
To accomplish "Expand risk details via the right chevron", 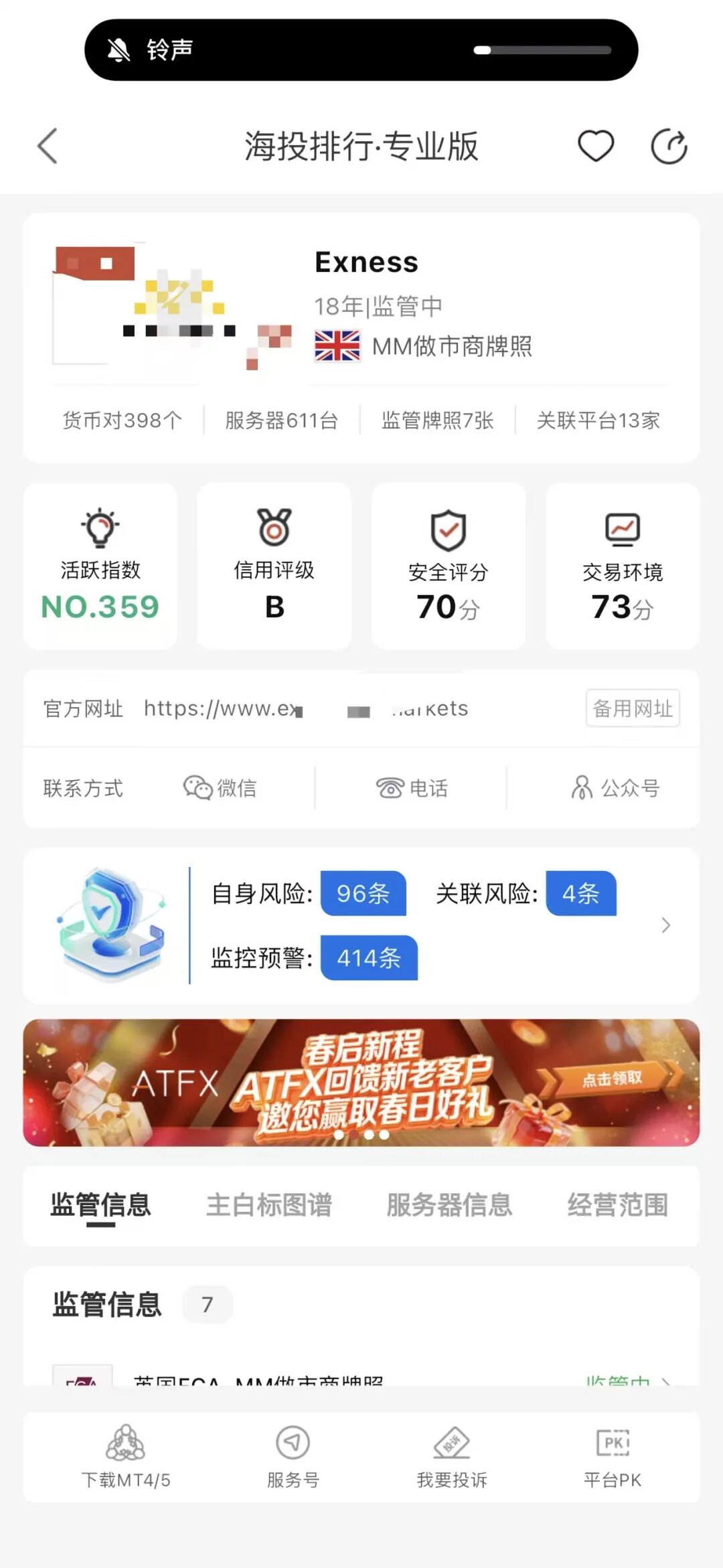I will point(666,925).
